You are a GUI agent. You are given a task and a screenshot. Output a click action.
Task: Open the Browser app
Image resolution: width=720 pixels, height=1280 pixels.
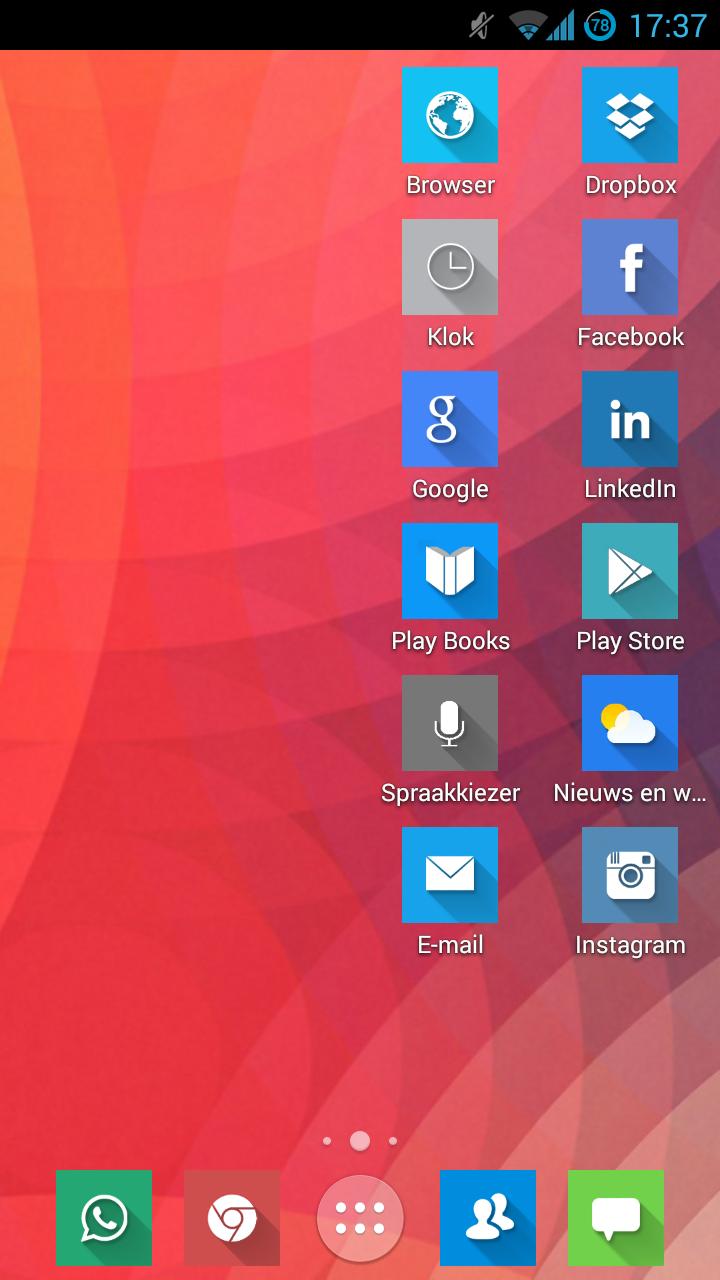pos(450,114)
